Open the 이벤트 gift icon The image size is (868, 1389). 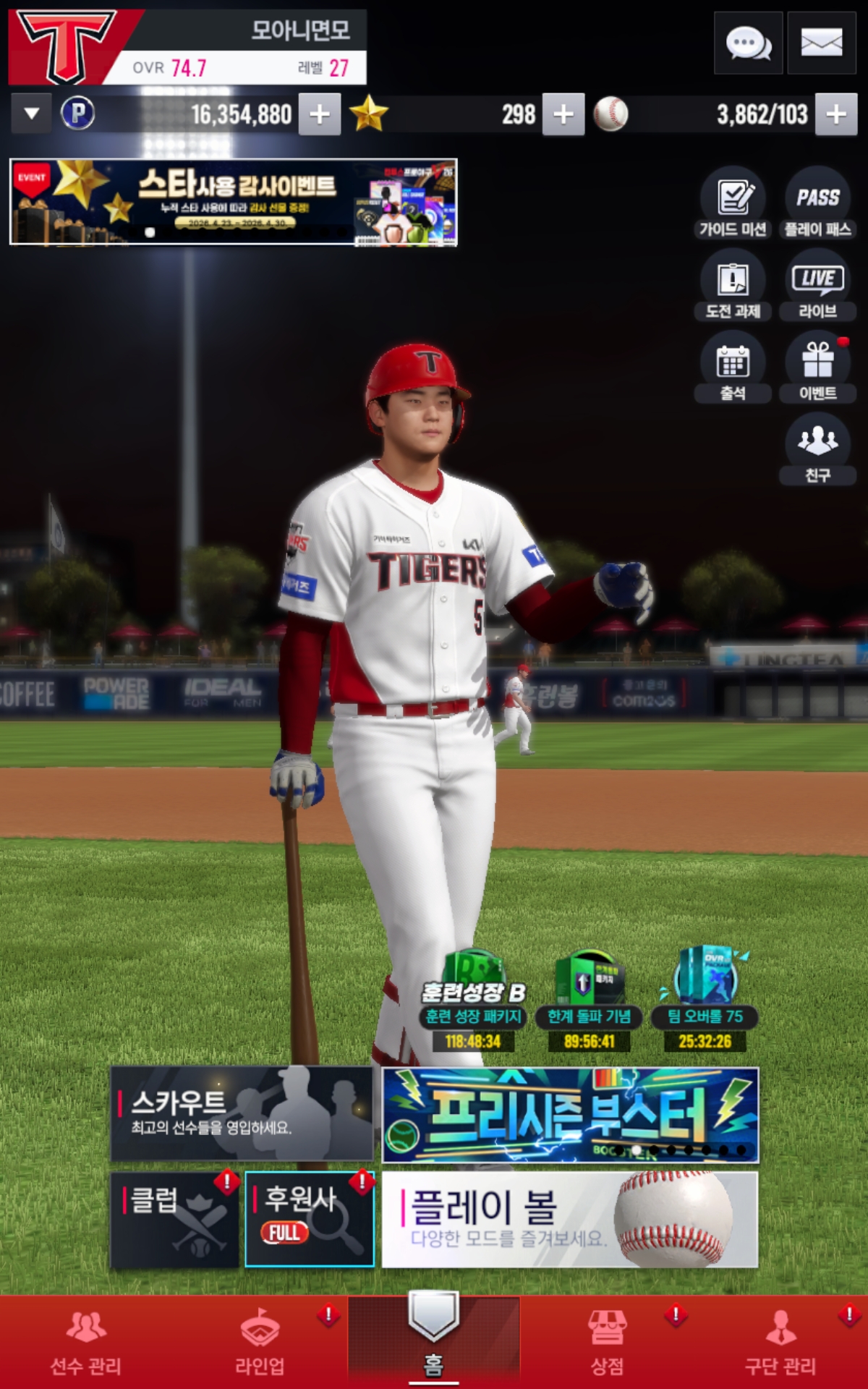818,368
